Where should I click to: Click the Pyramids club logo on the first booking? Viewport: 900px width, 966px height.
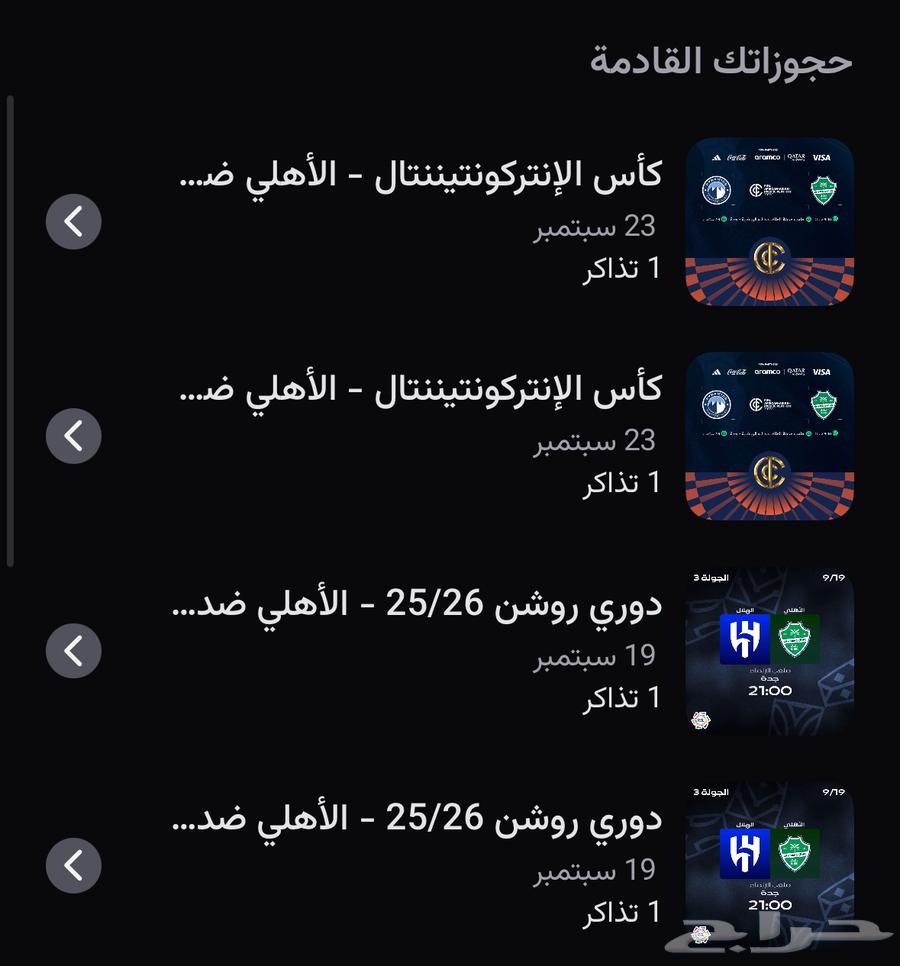[x=716, y=190]
